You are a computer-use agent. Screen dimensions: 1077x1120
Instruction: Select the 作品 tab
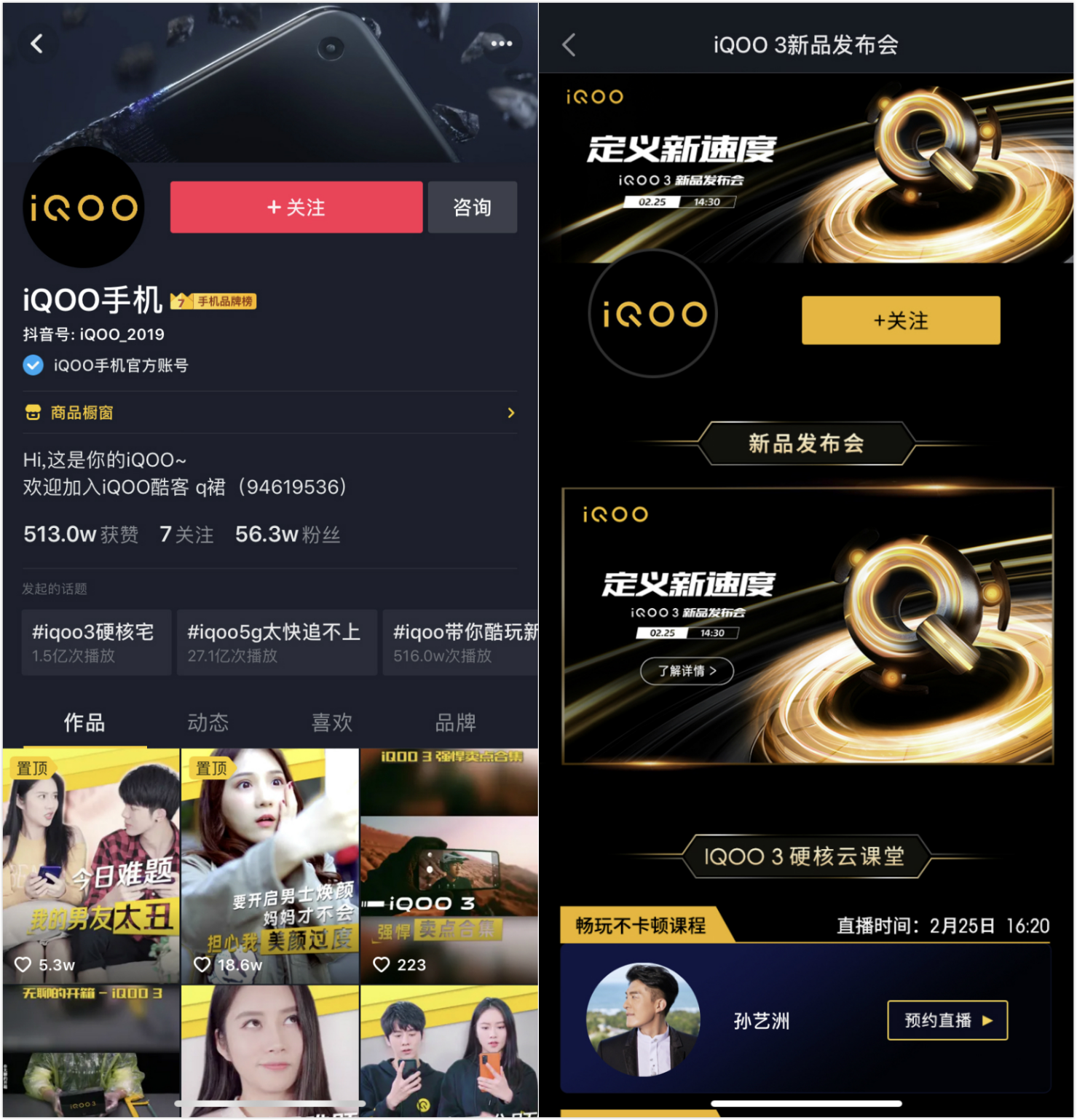click(84, 722)
